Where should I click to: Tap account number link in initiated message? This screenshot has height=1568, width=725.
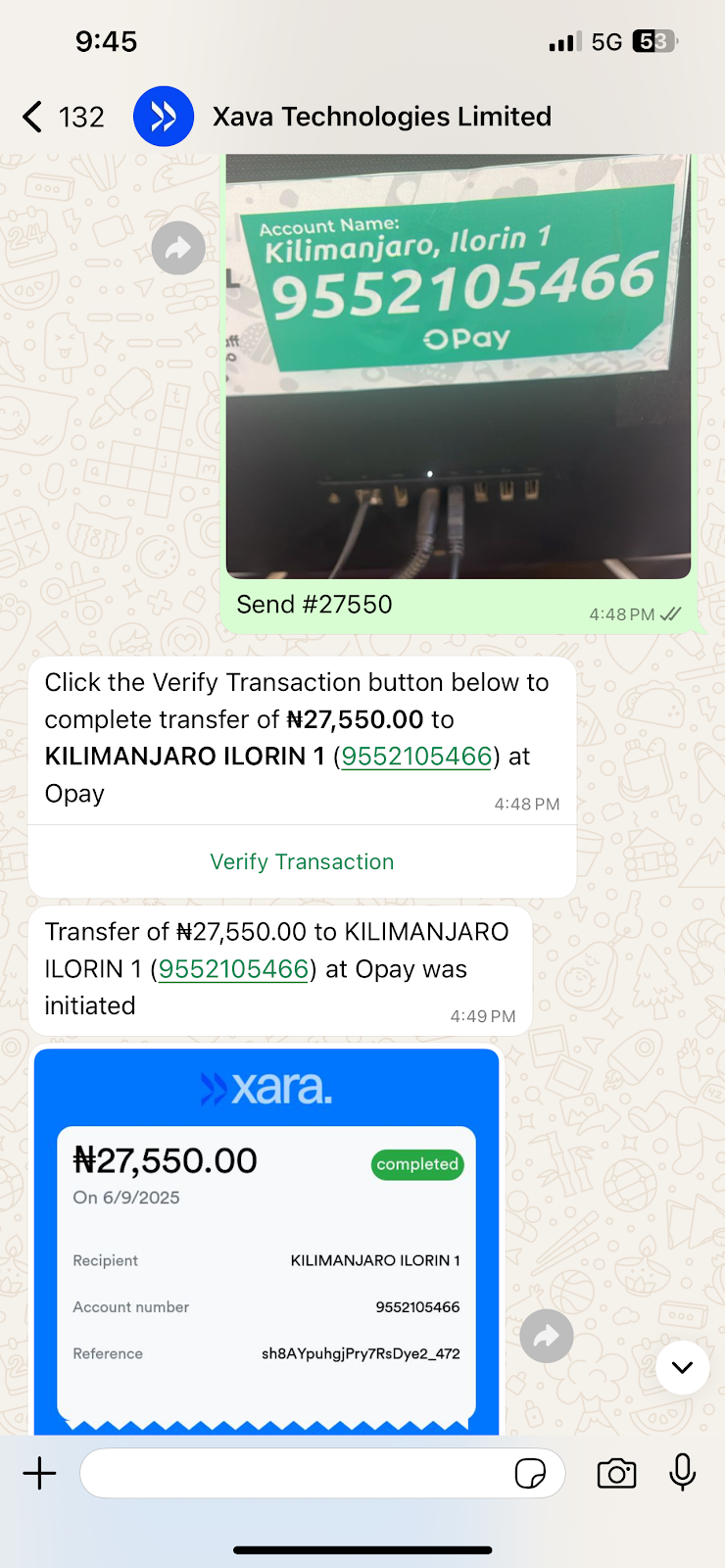233,969
